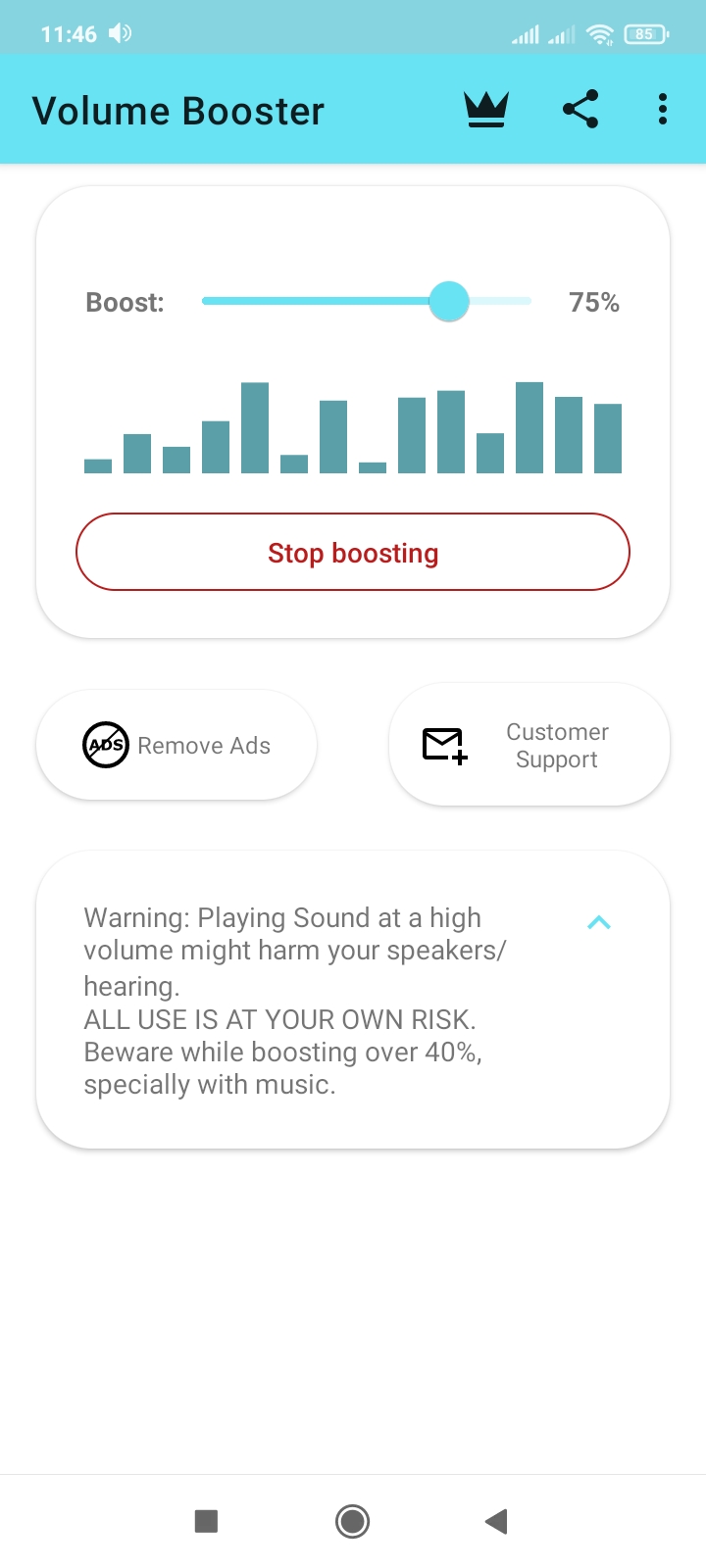Go to the home screen
Viewport: 706px width, 1568px height.
click(x=352, y=1521)
